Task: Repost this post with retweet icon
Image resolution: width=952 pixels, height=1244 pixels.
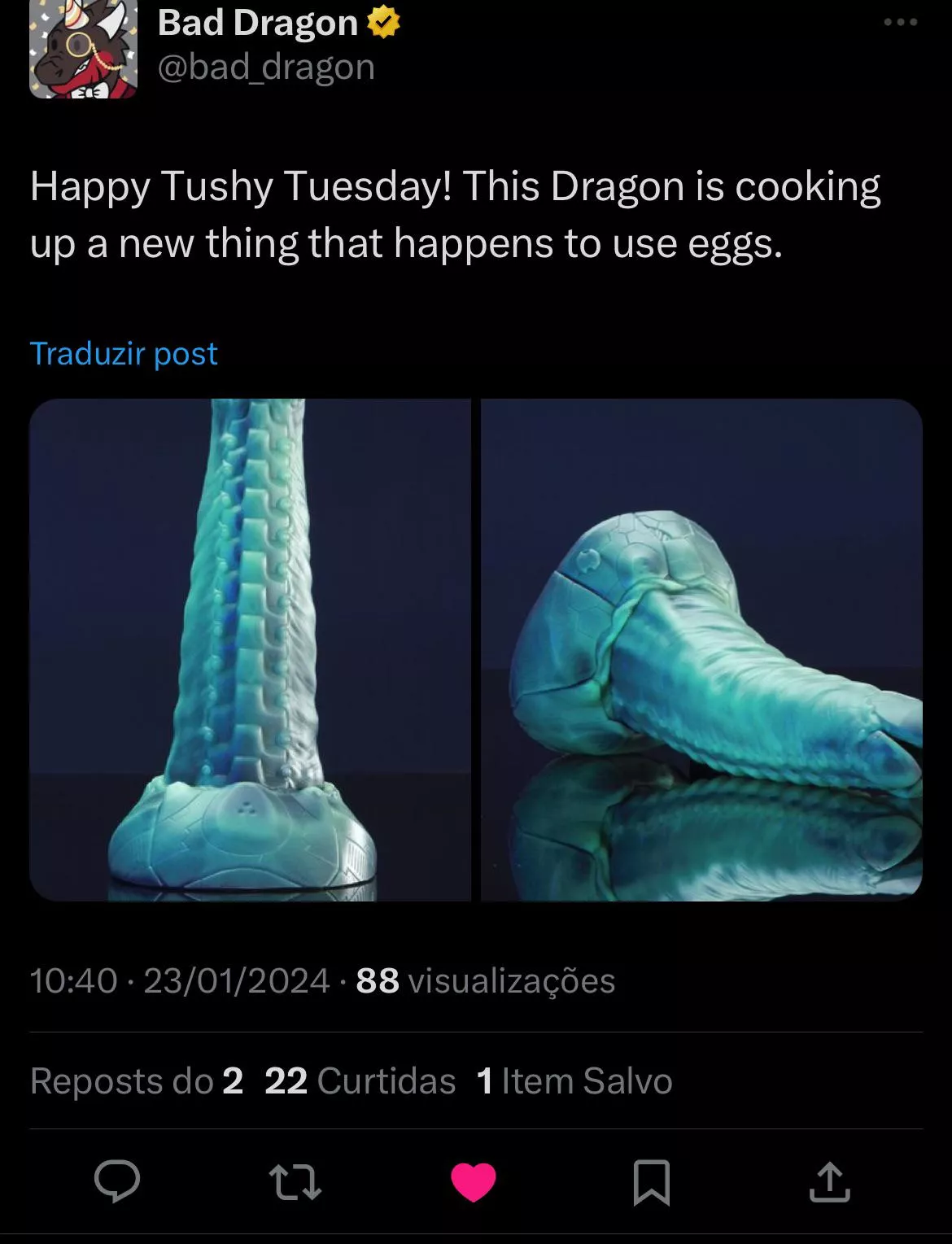Action: (295, 1181)
